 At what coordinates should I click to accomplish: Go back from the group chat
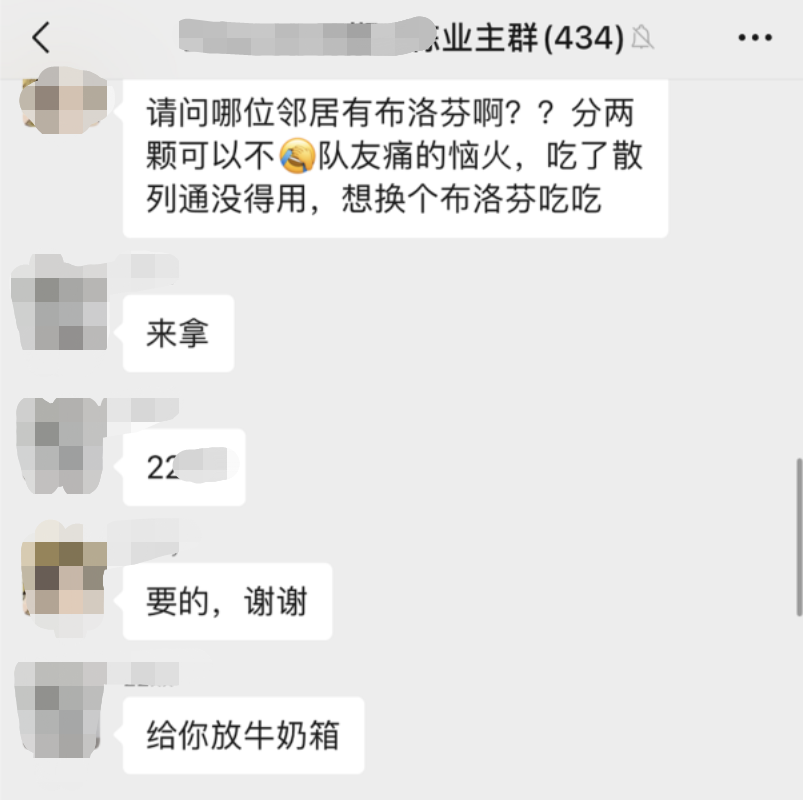pyautogui.click(x=40, y=38)
